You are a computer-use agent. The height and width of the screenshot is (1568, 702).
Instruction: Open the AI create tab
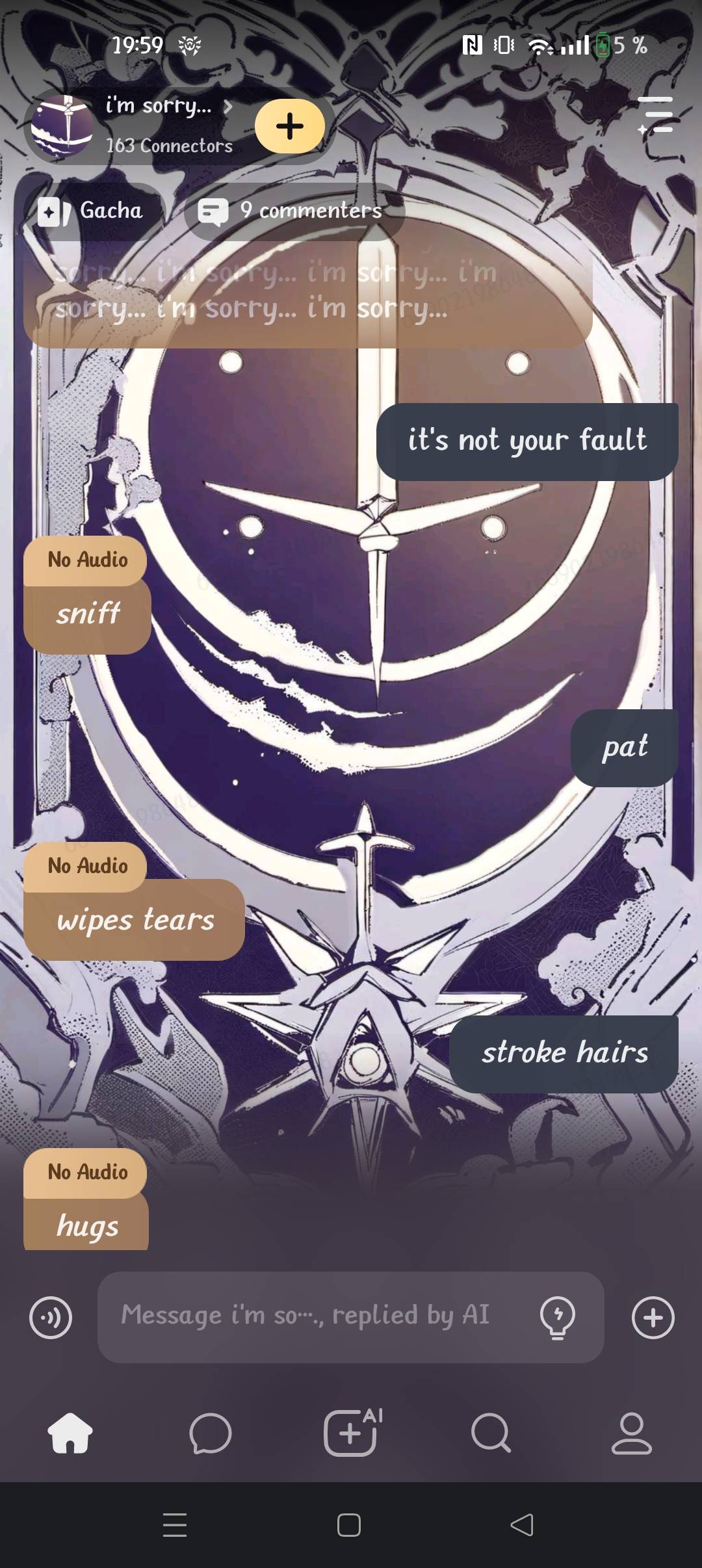pos(351,1433)
